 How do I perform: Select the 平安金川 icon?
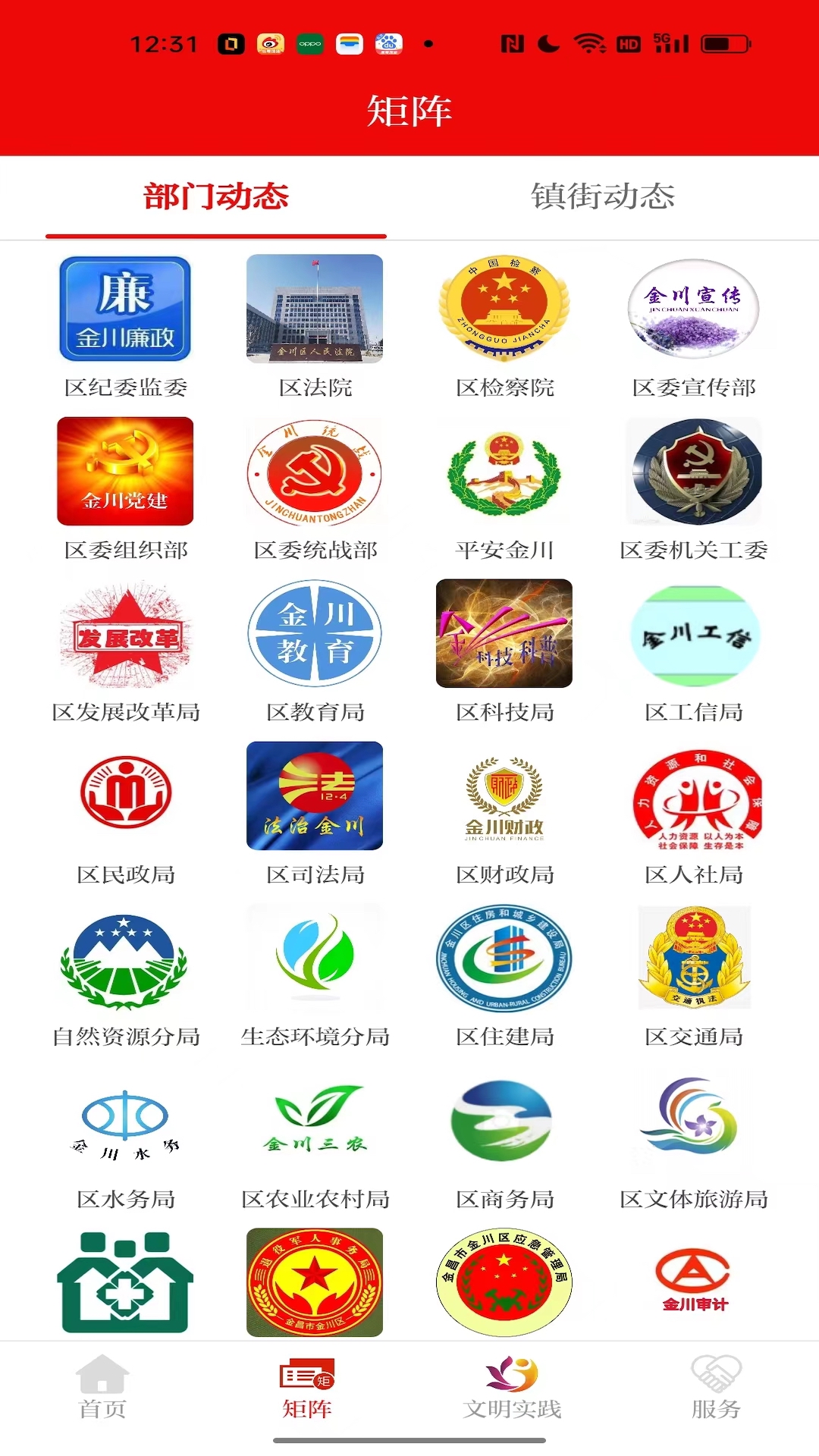tap(504, 470)
